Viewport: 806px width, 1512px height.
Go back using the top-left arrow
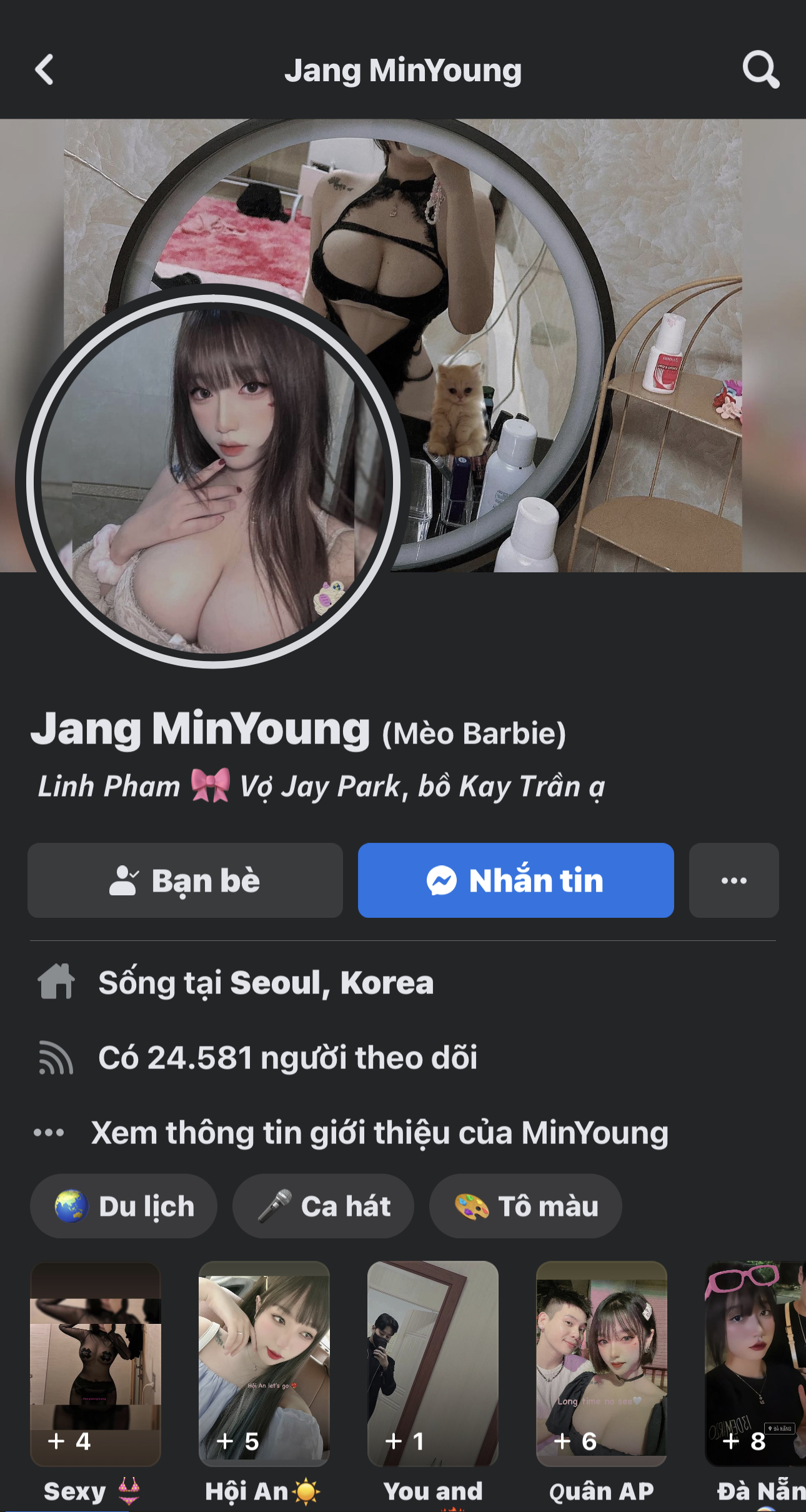pos(44,69)
